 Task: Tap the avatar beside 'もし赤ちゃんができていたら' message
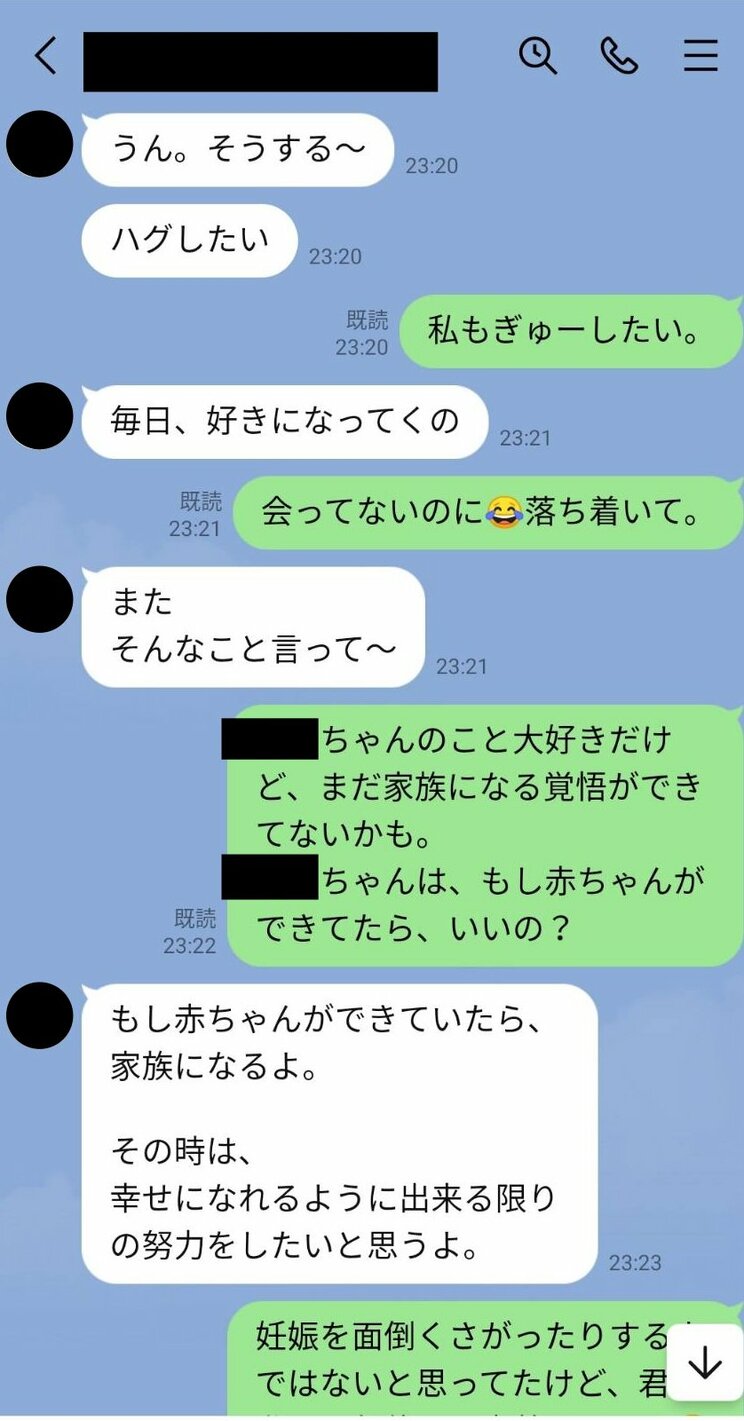coord(38,1018)
